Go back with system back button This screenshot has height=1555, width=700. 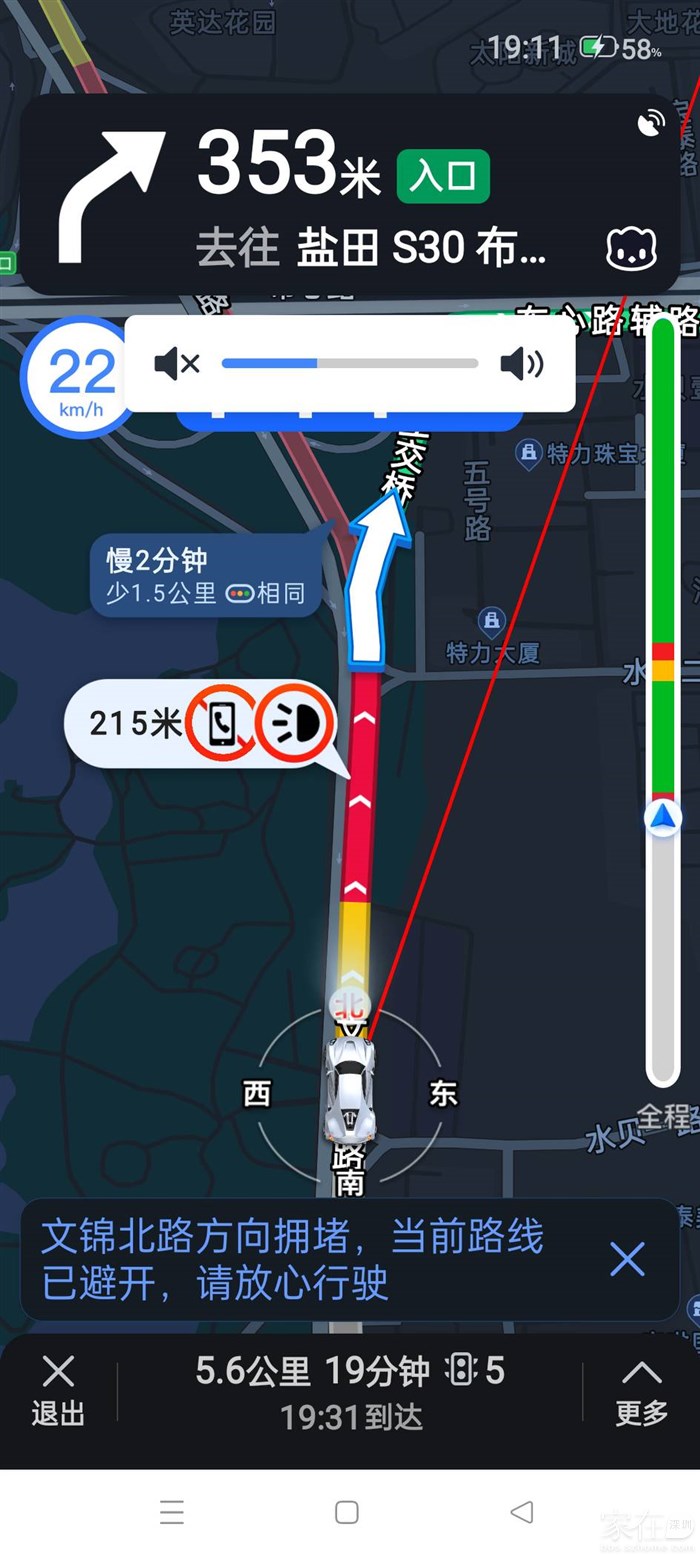pyautogui.click(x=521, y=1511)
